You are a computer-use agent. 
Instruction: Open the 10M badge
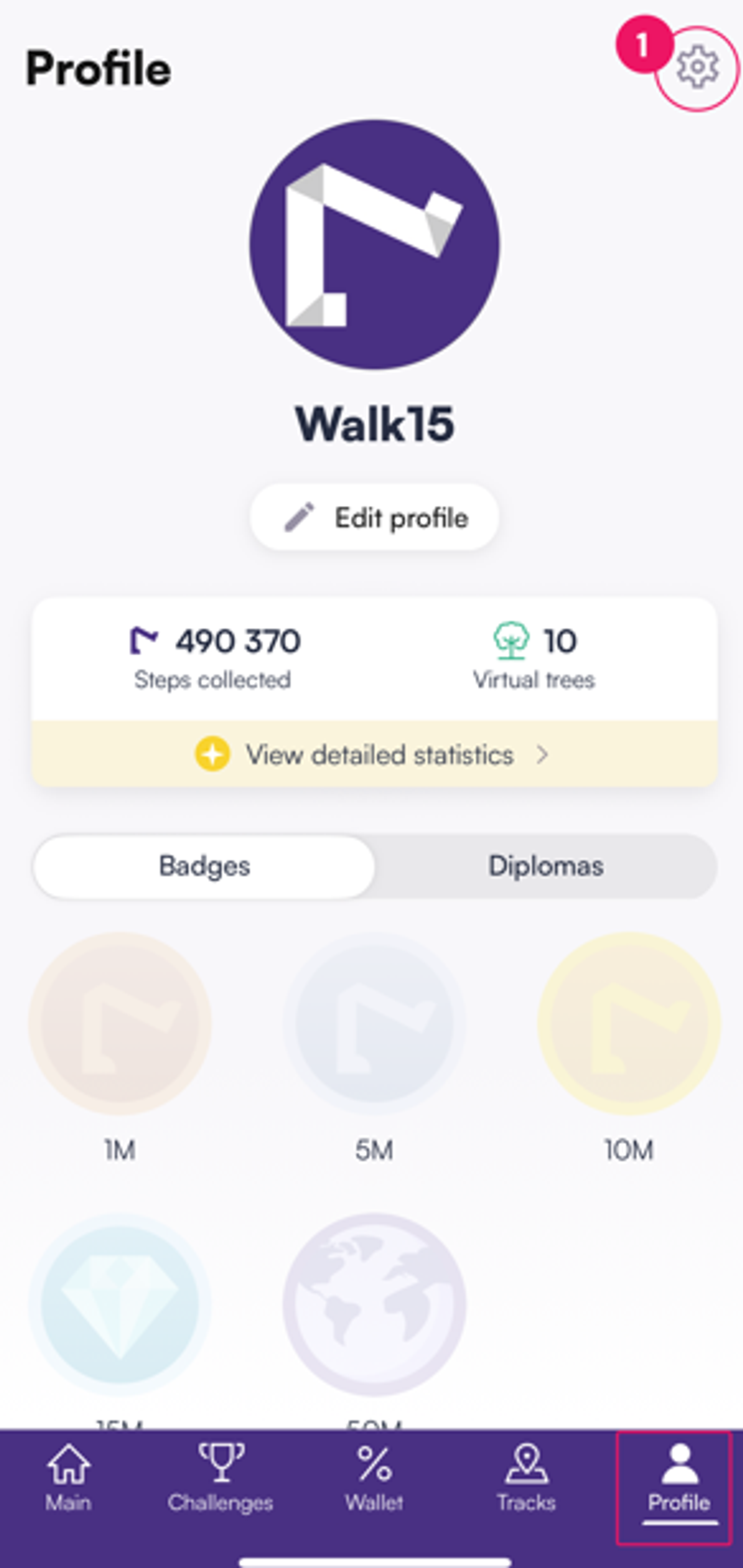click(628, 1023)
